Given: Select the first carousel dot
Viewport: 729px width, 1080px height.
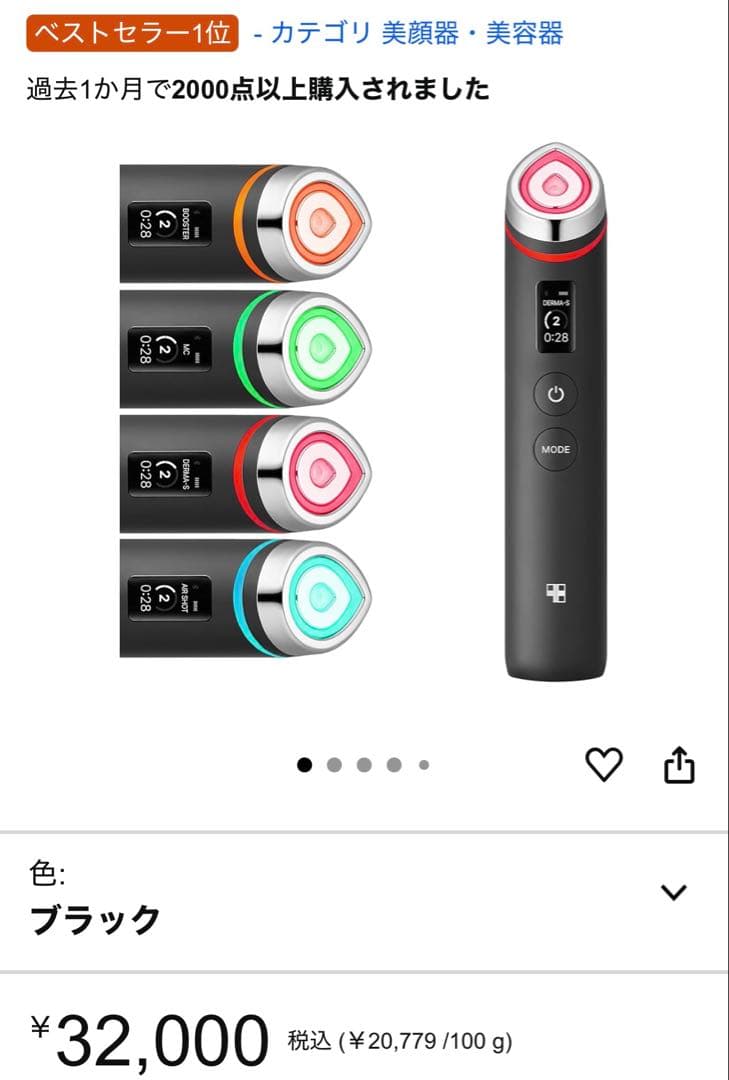Looking at the screenshot, I should (x=302, y=763).
